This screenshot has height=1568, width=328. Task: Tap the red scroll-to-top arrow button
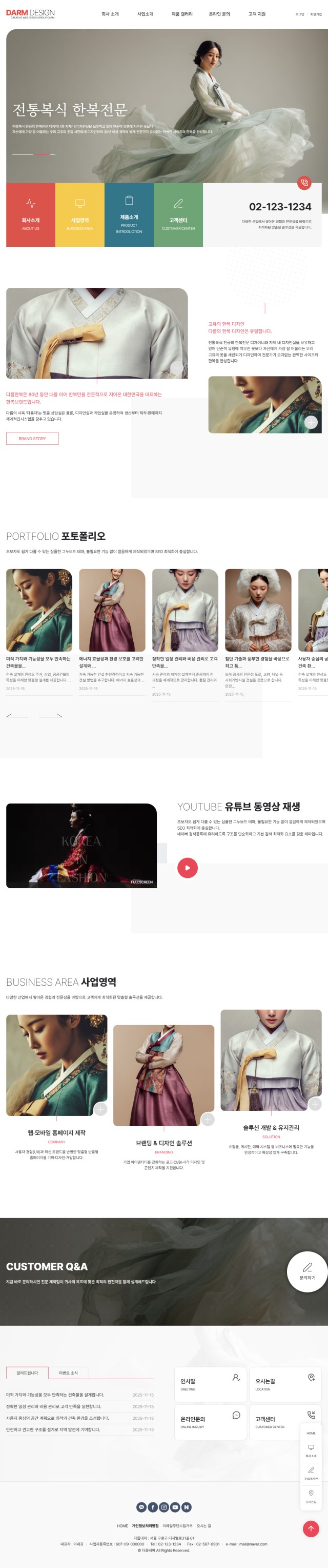[311, 1528]
